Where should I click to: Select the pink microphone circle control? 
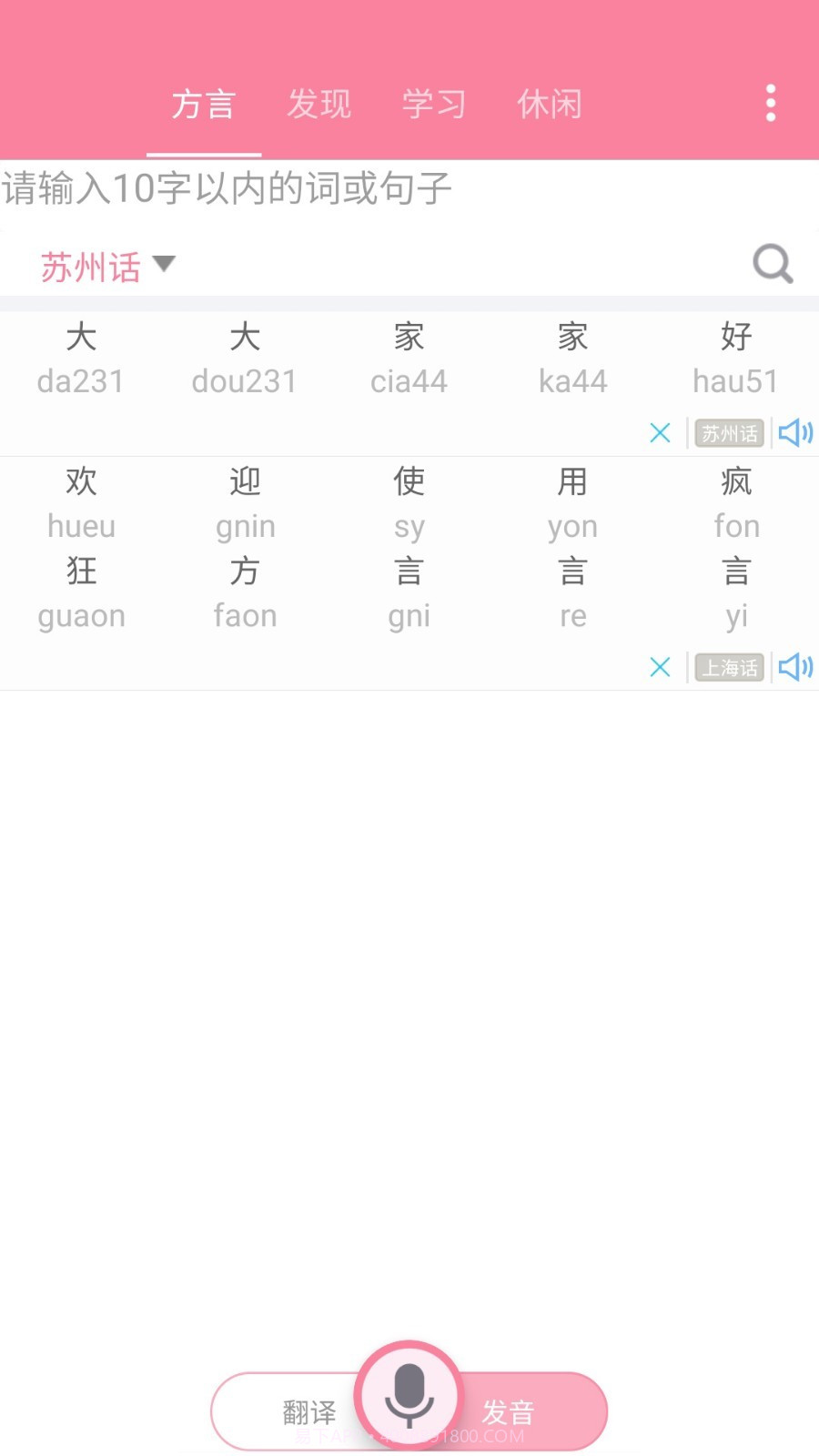tap(409, 1397)
